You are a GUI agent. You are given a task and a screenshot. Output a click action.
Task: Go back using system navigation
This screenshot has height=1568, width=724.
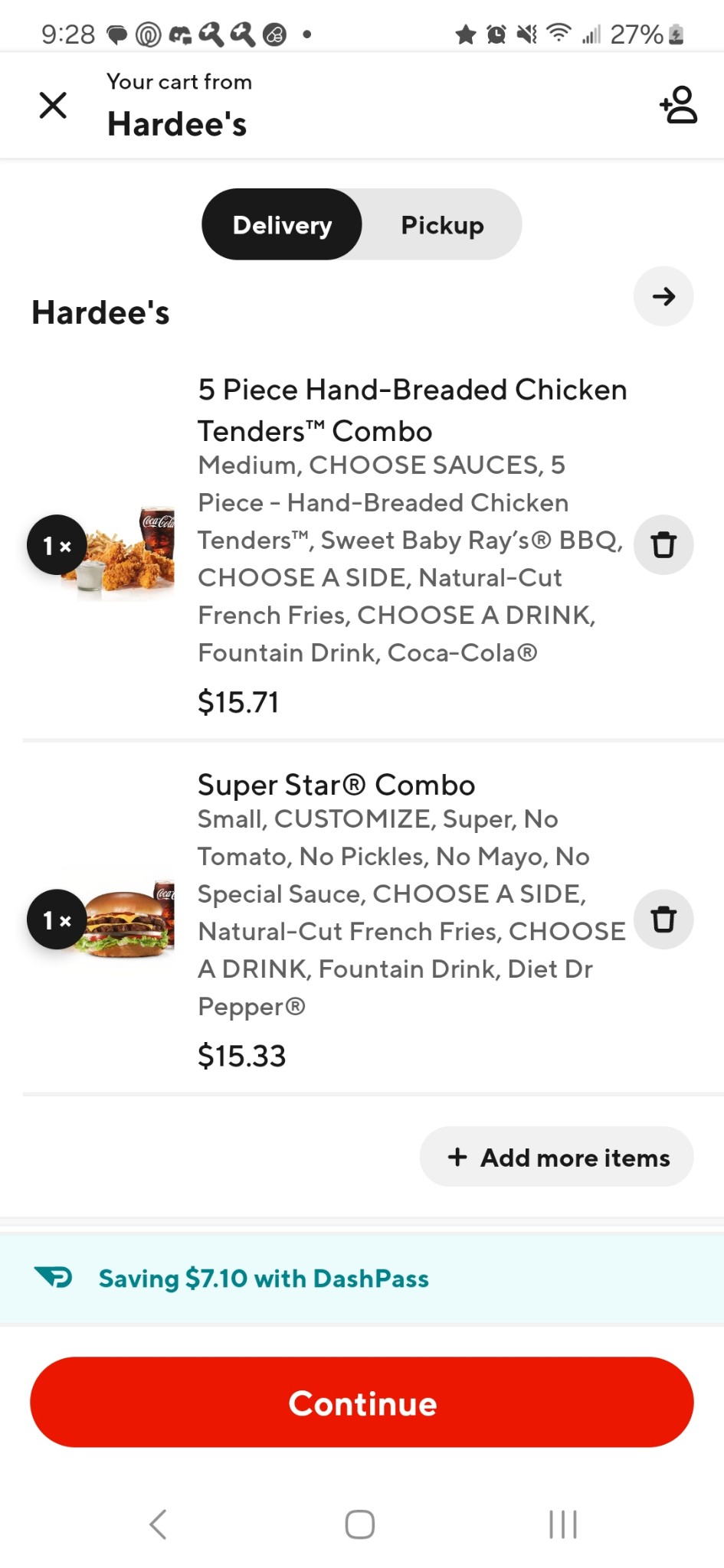click(x=158, y=1524)
